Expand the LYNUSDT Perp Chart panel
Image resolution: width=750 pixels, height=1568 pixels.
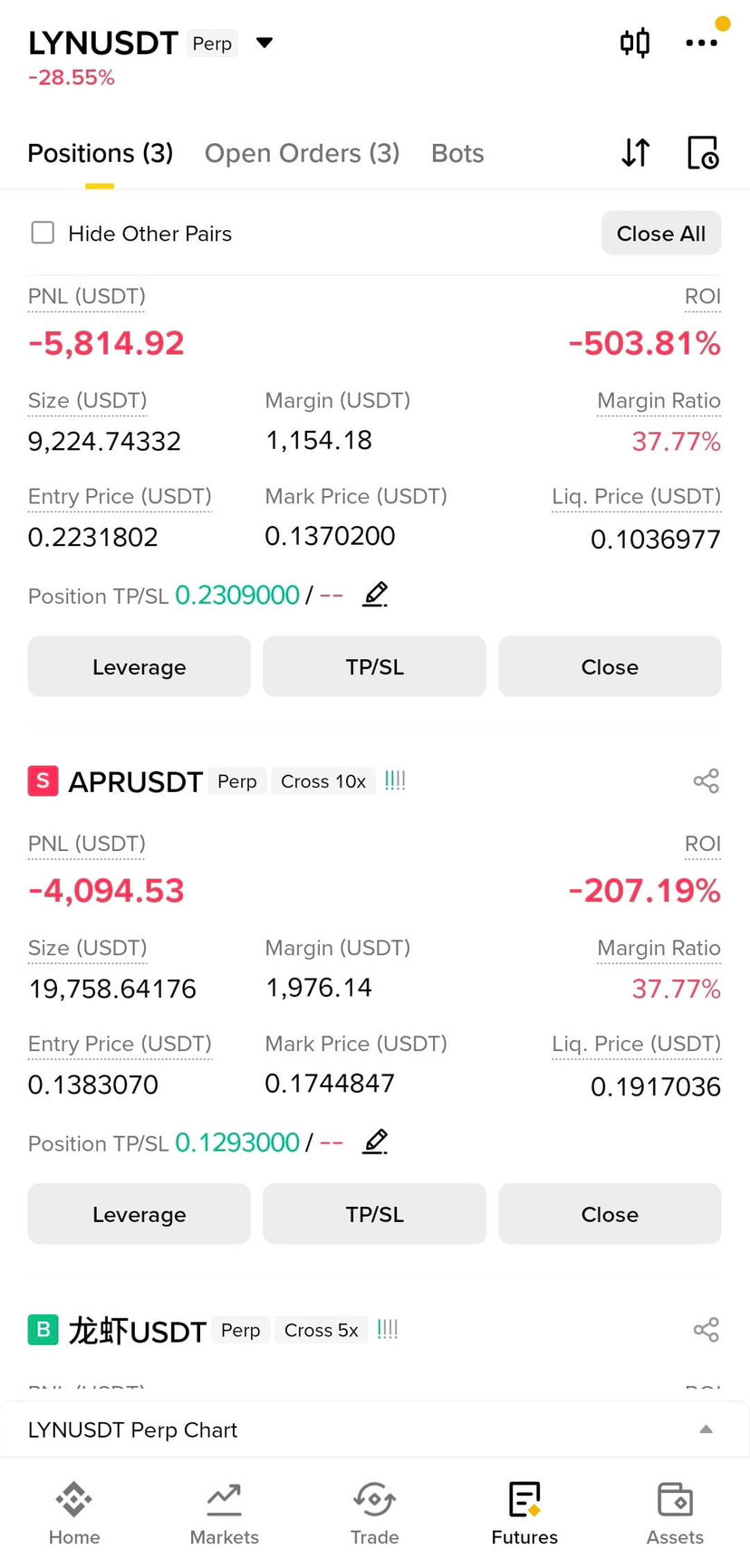coord(706,1429)
